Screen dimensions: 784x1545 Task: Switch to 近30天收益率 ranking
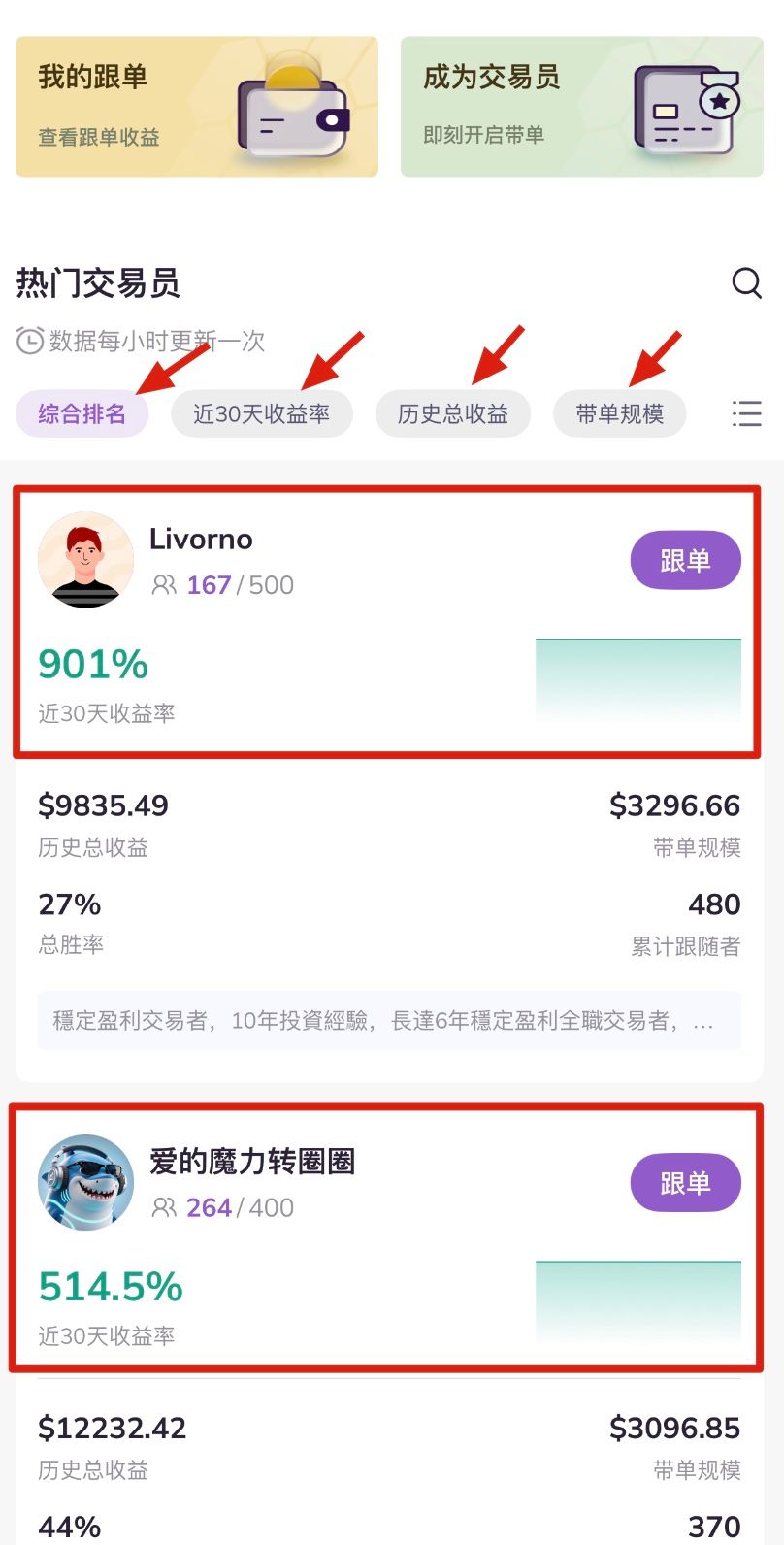[261, 414]
